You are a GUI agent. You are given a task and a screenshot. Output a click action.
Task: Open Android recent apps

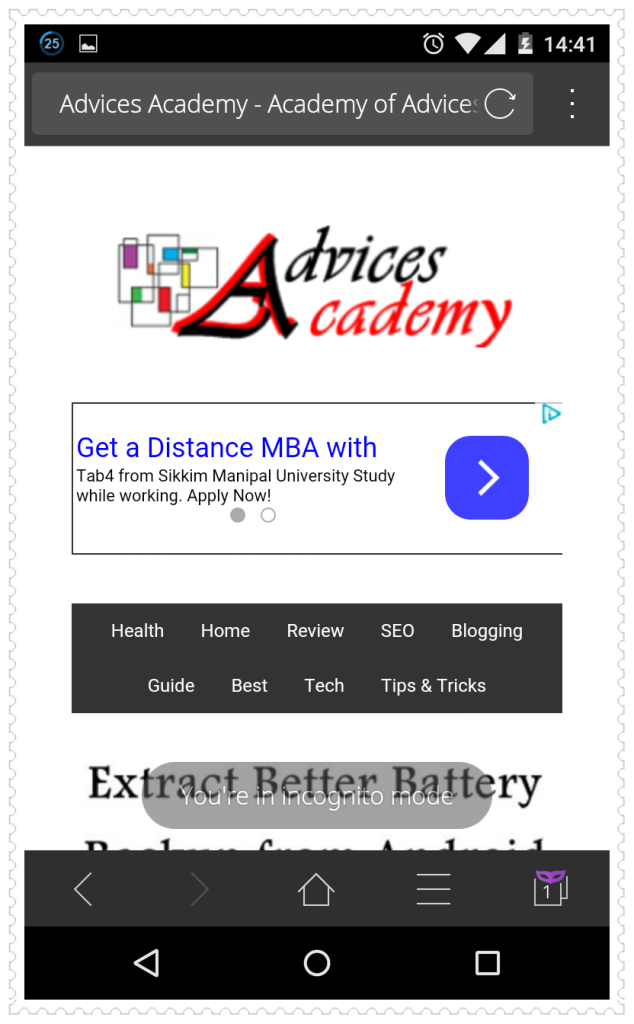487,963
